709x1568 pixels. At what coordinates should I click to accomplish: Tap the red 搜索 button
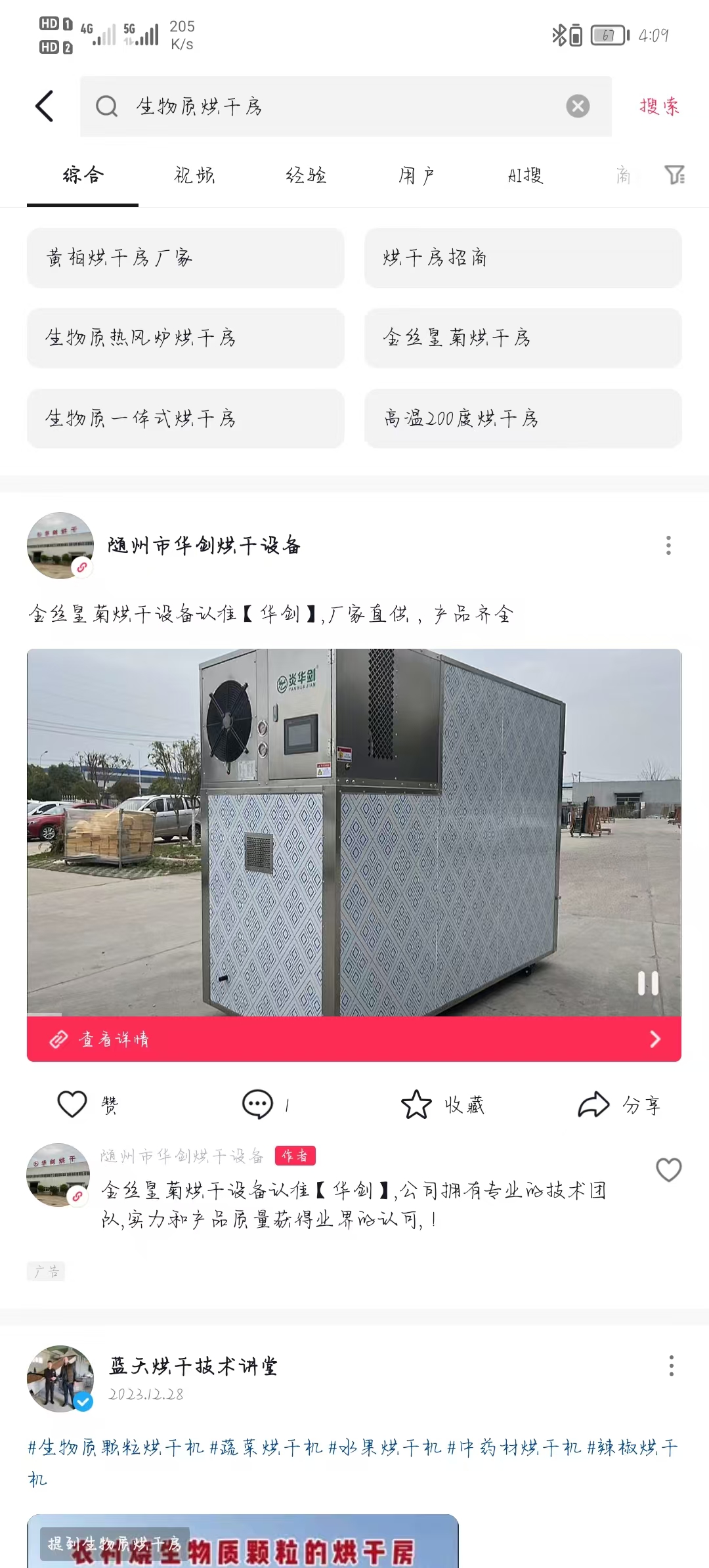point(658,106)
